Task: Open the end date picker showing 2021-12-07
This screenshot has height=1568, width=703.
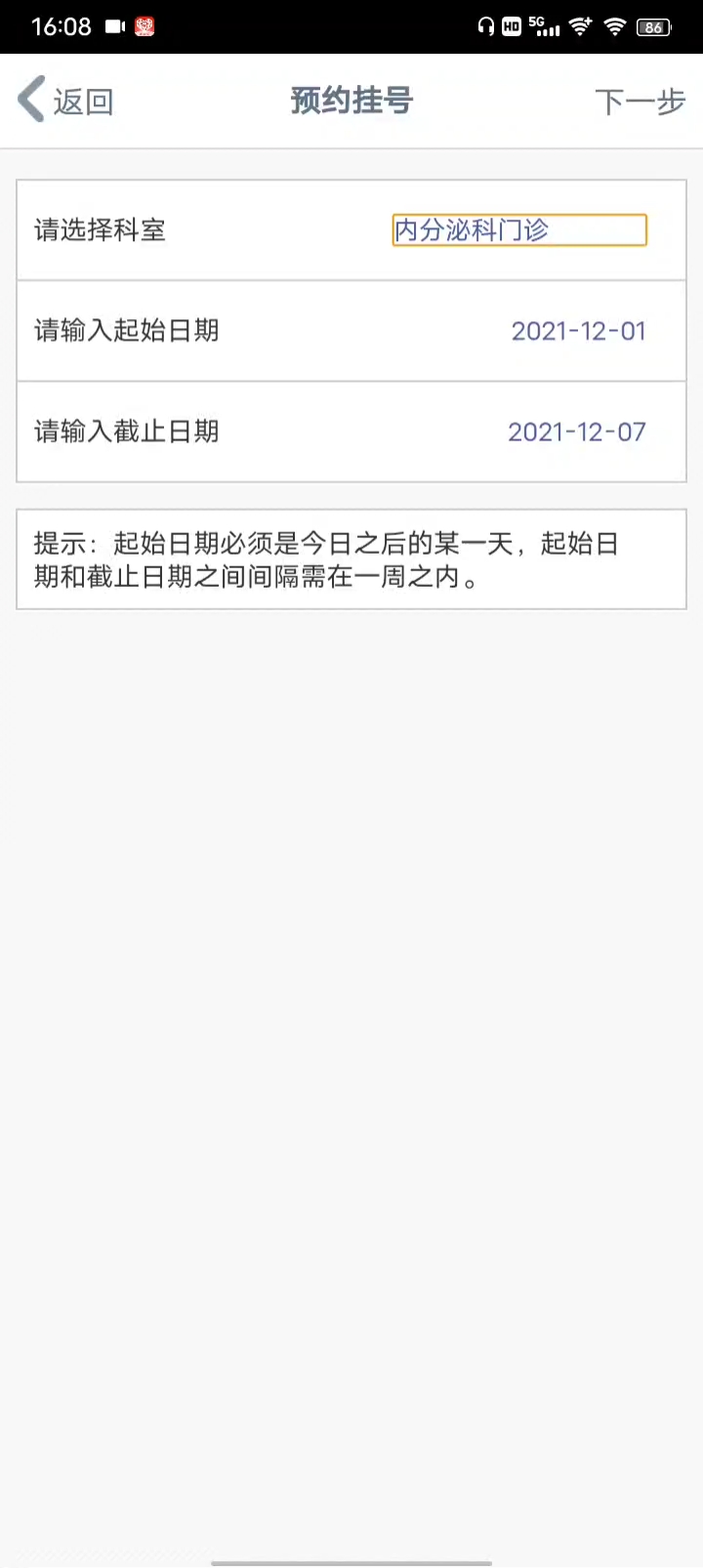Action: tap(576, 432)
